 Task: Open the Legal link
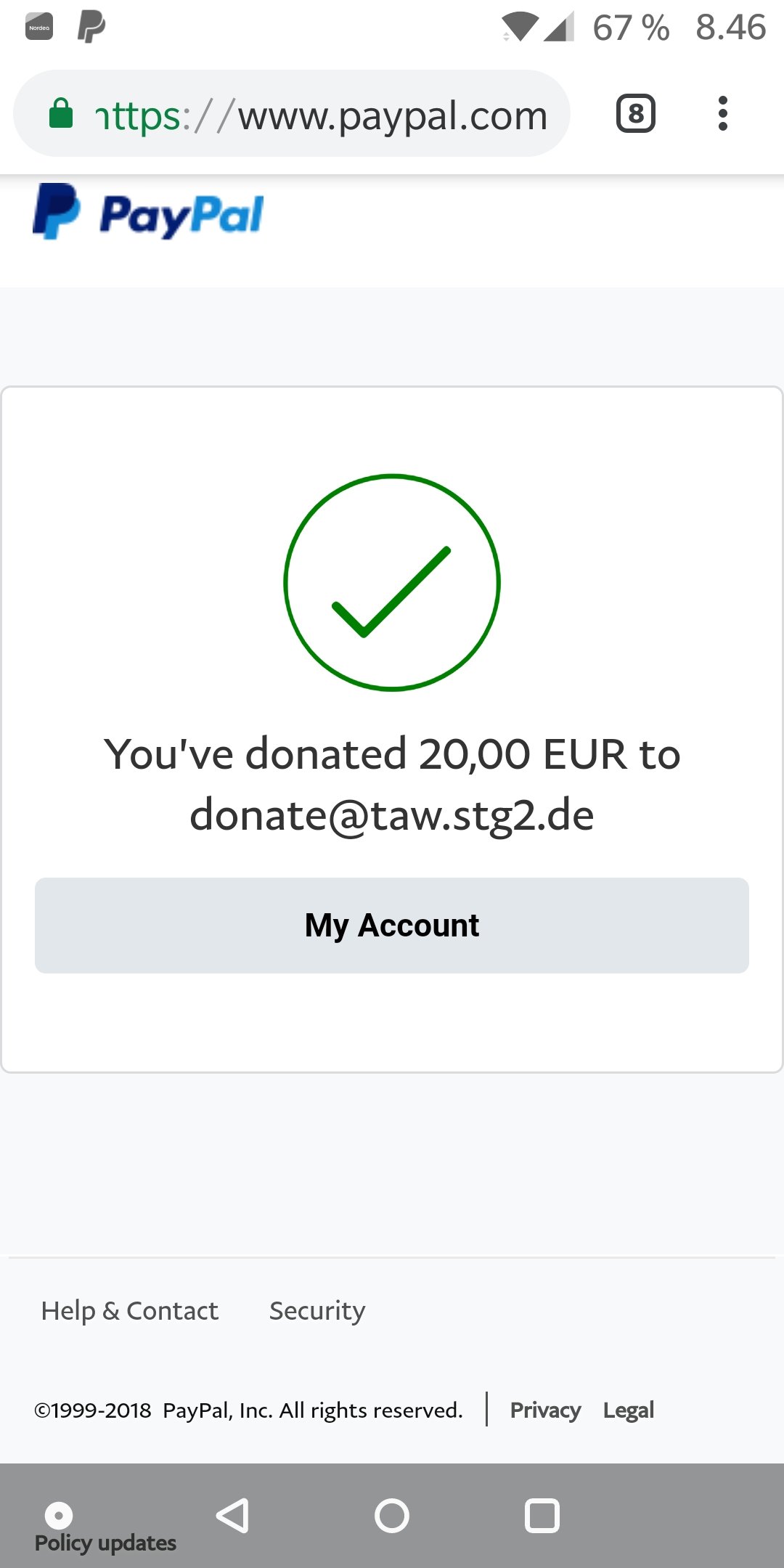tap(629, 1410)
